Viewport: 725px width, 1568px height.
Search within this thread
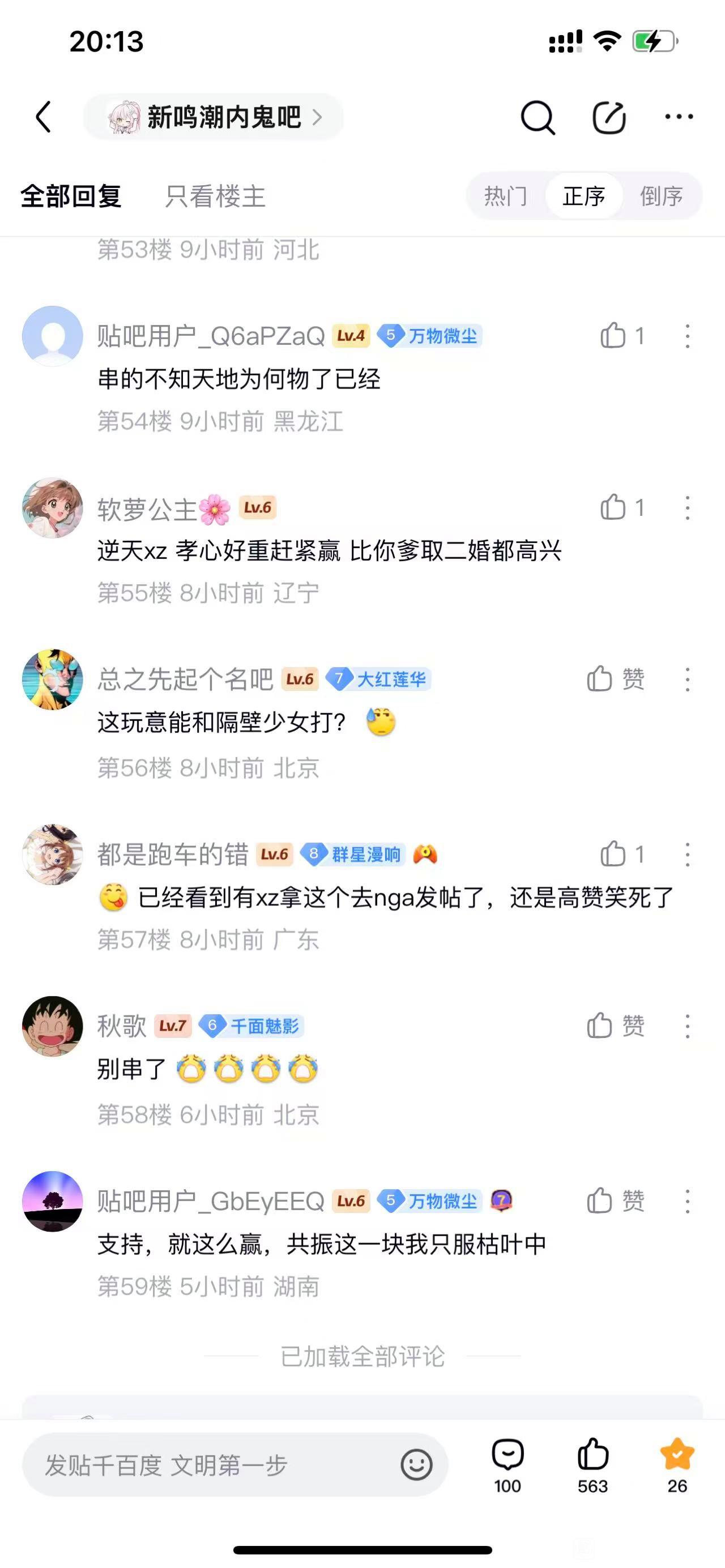pos(538,117)
